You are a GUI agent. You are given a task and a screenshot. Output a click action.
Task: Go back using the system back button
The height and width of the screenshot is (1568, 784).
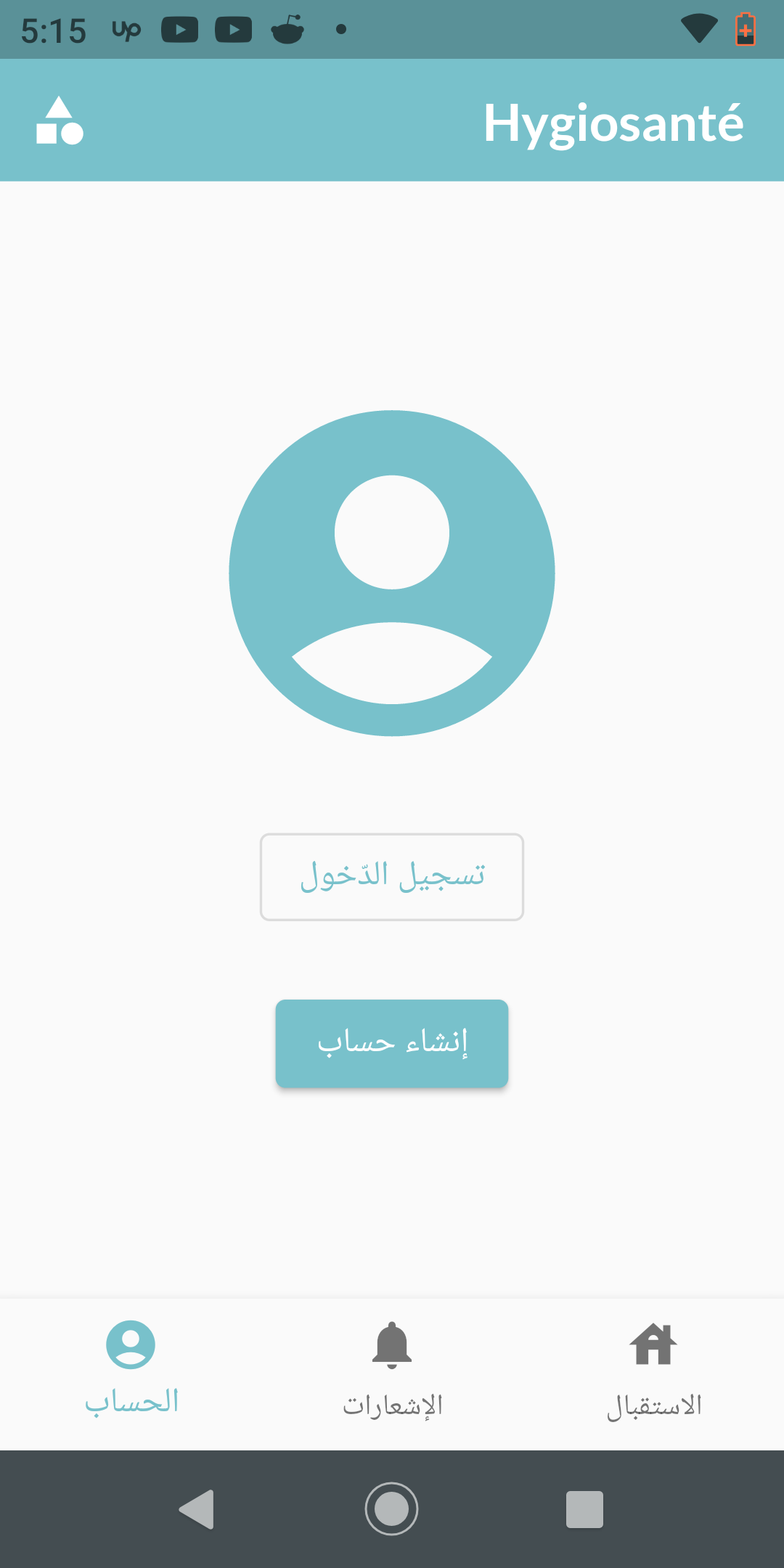click(x=197, y=1509)
